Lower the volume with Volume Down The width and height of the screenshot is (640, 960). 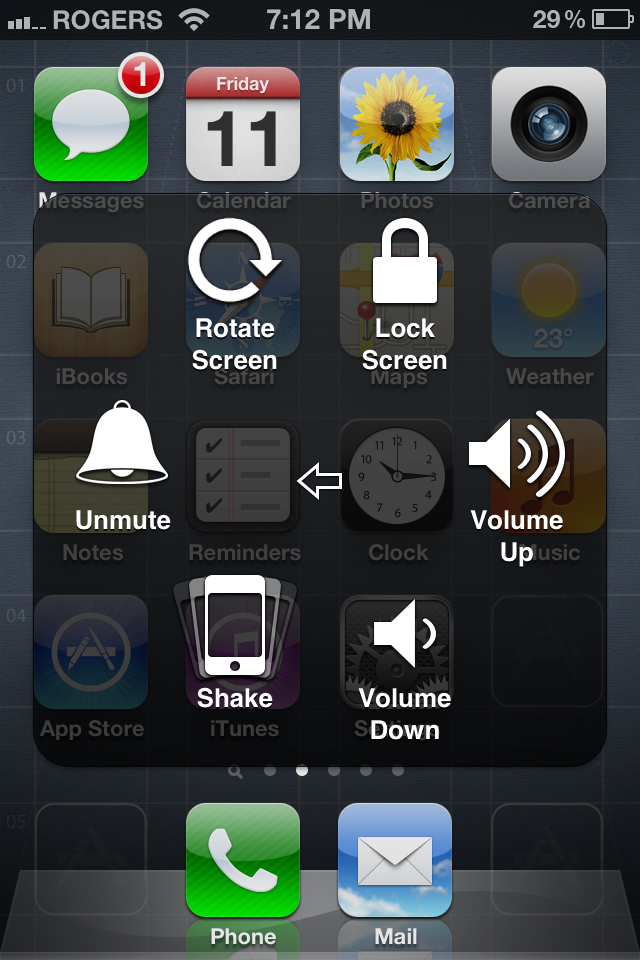point(405,670)
